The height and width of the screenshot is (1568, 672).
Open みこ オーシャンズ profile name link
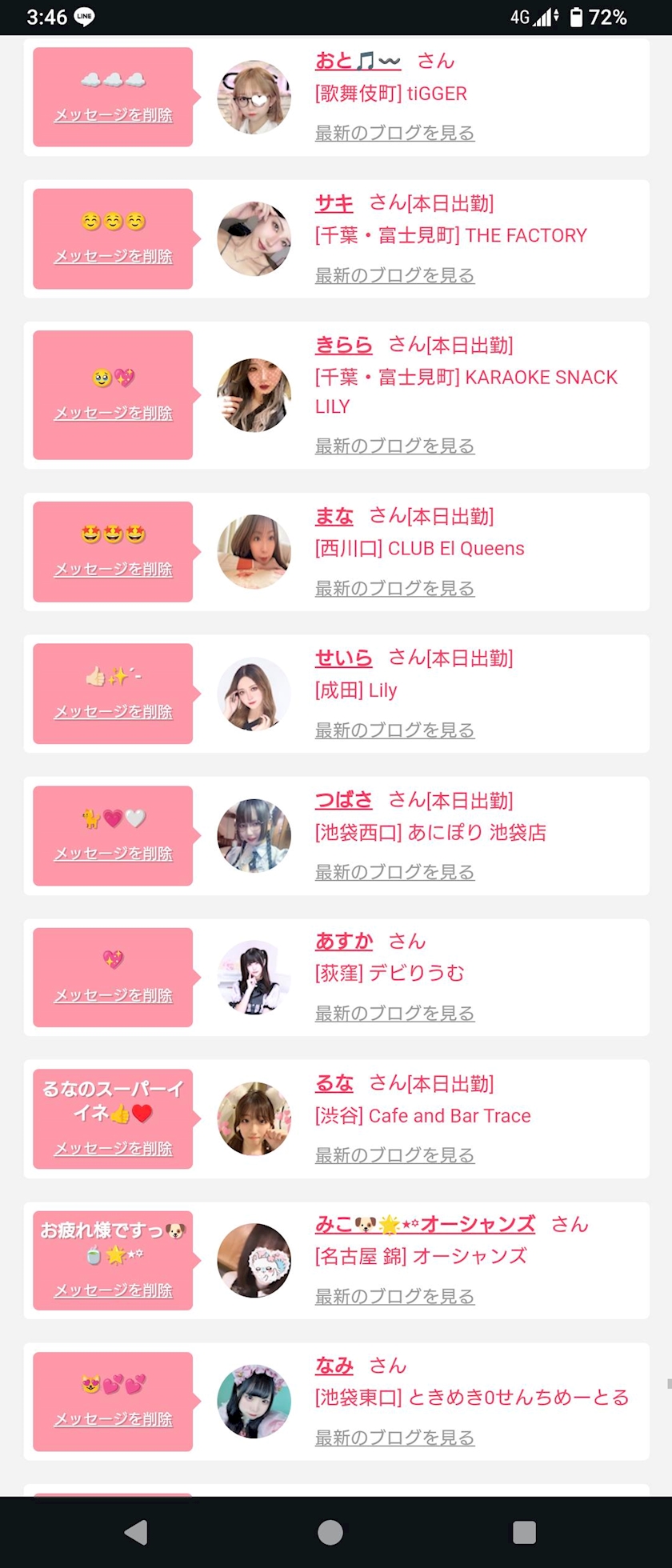coord(425,1225)
